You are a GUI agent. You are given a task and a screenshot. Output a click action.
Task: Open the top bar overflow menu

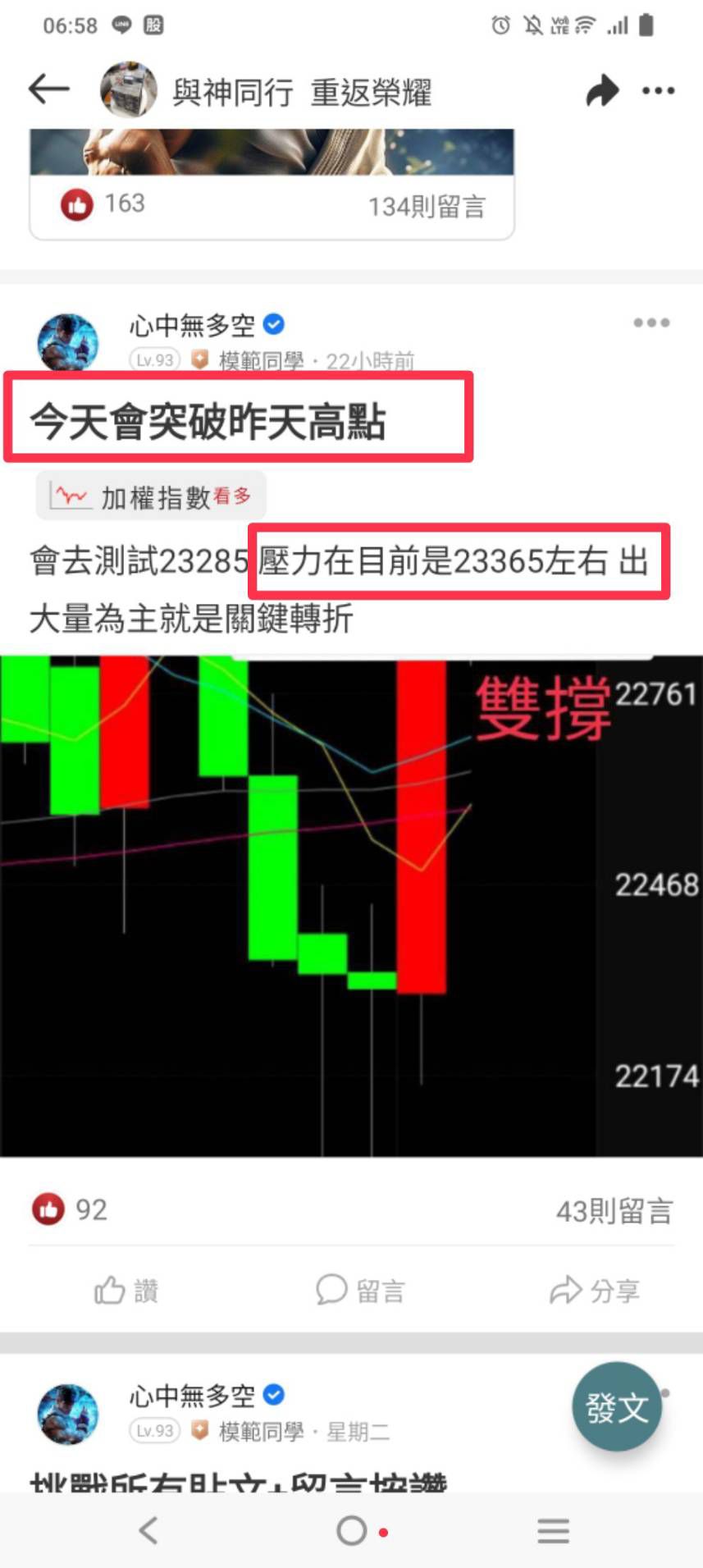coord(659,90)
